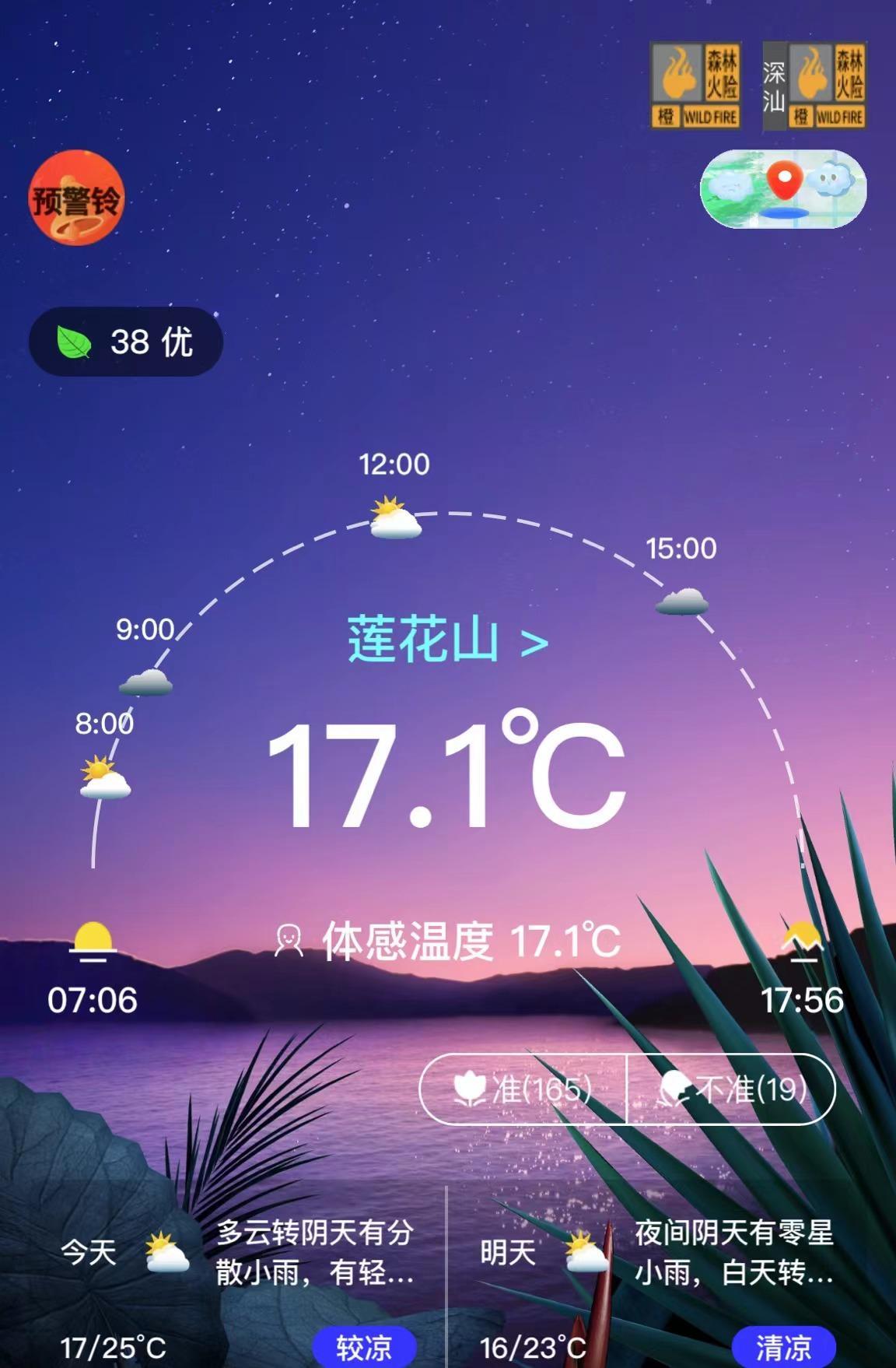
Task: View air quality 38 优 details
Action: point(126,342)
